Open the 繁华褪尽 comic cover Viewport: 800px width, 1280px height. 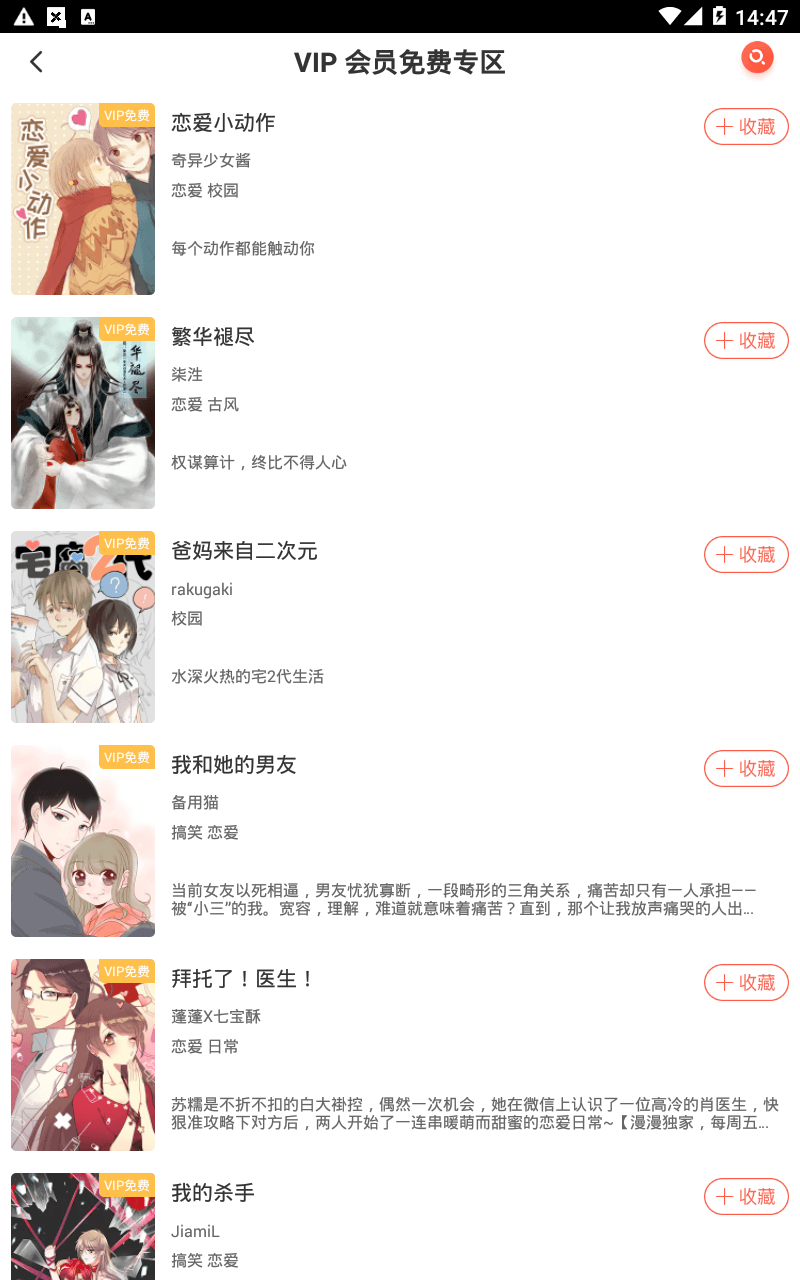coord(83,413)
